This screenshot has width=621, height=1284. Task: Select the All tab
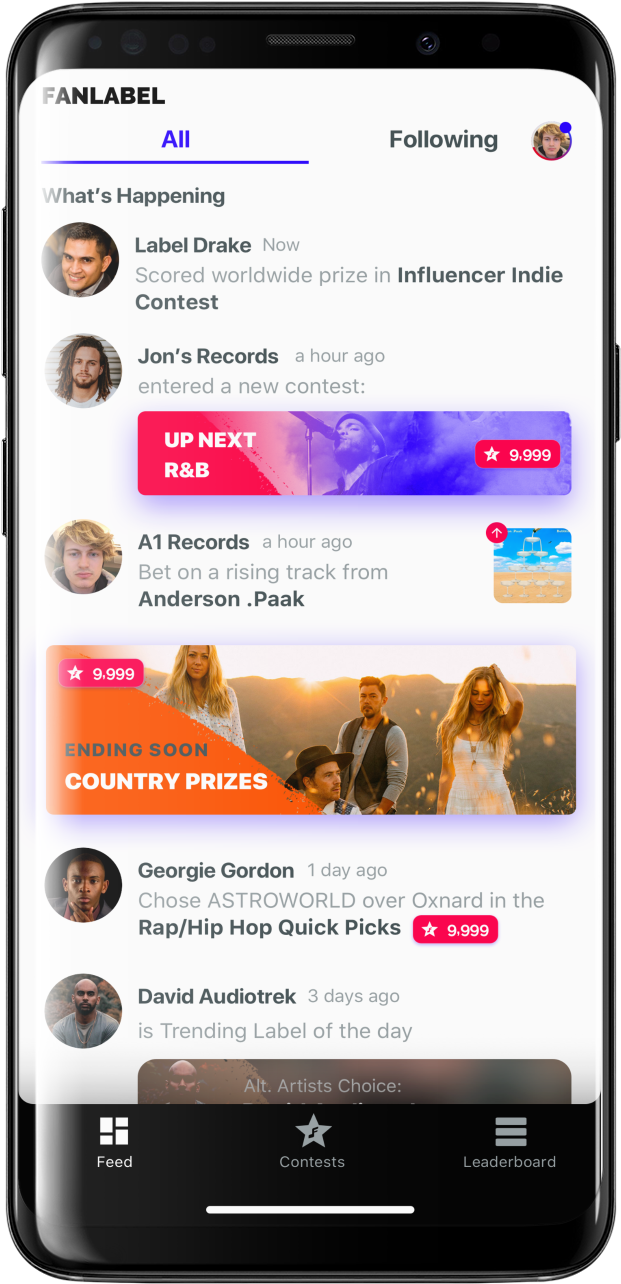pyautogui.click(x=175, y=140)
